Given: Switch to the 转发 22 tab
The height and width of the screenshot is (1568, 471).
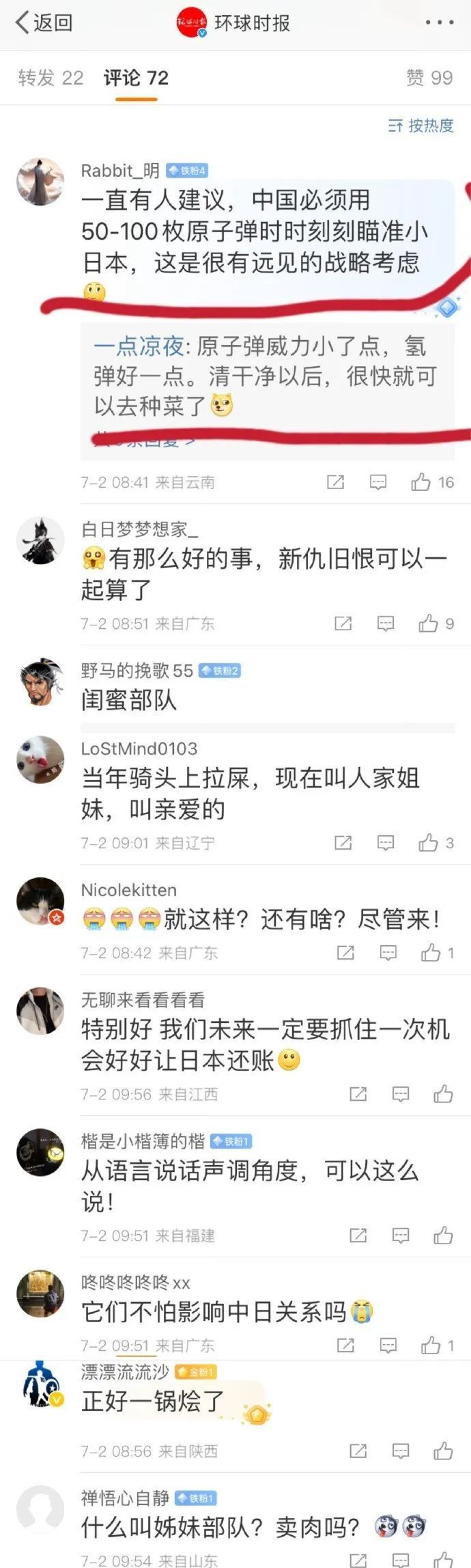Looking at the screenshot, I should pos(51,78).
